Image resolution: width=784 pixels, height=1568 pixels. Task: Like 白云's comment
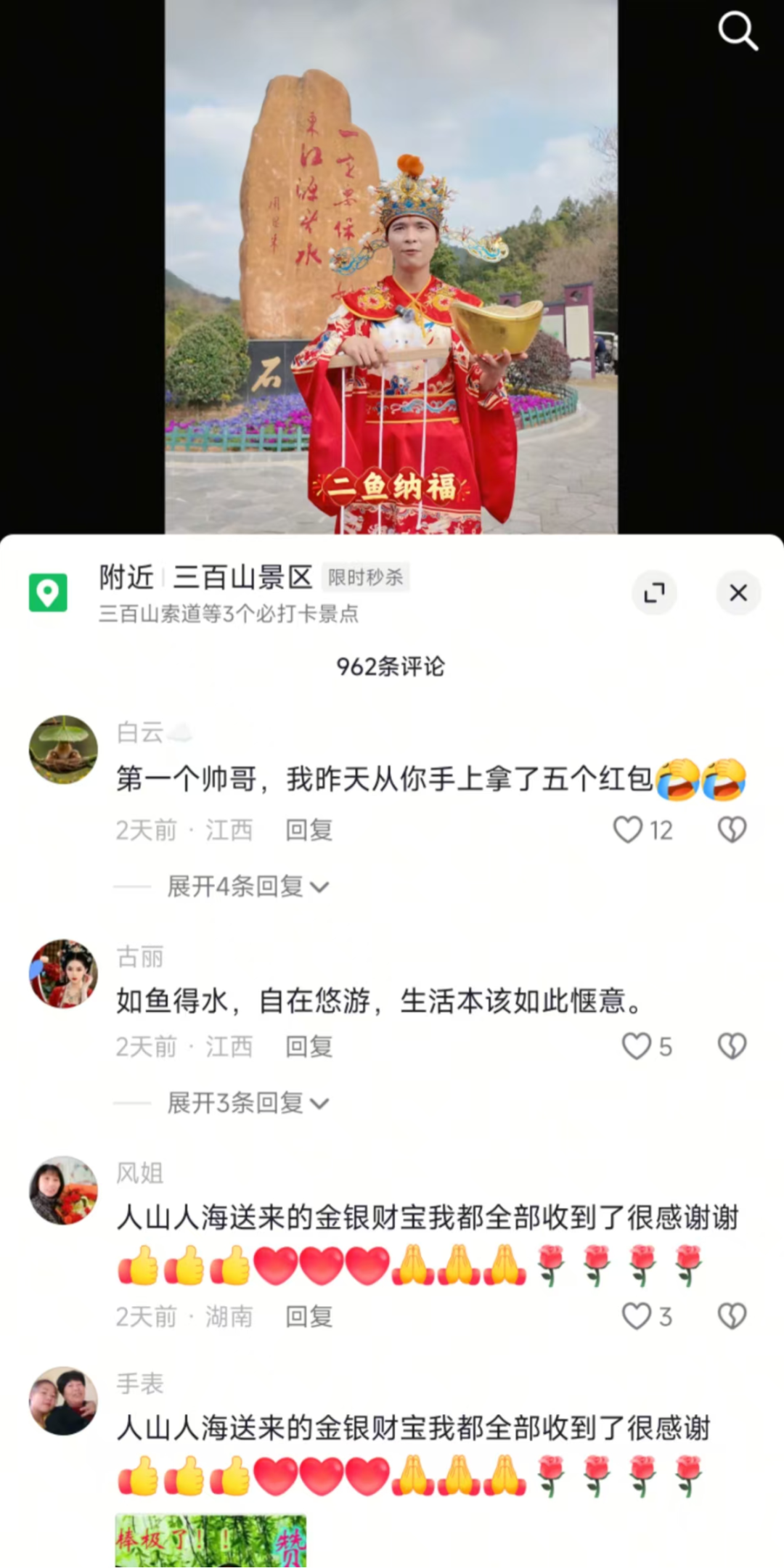(629, 830)
